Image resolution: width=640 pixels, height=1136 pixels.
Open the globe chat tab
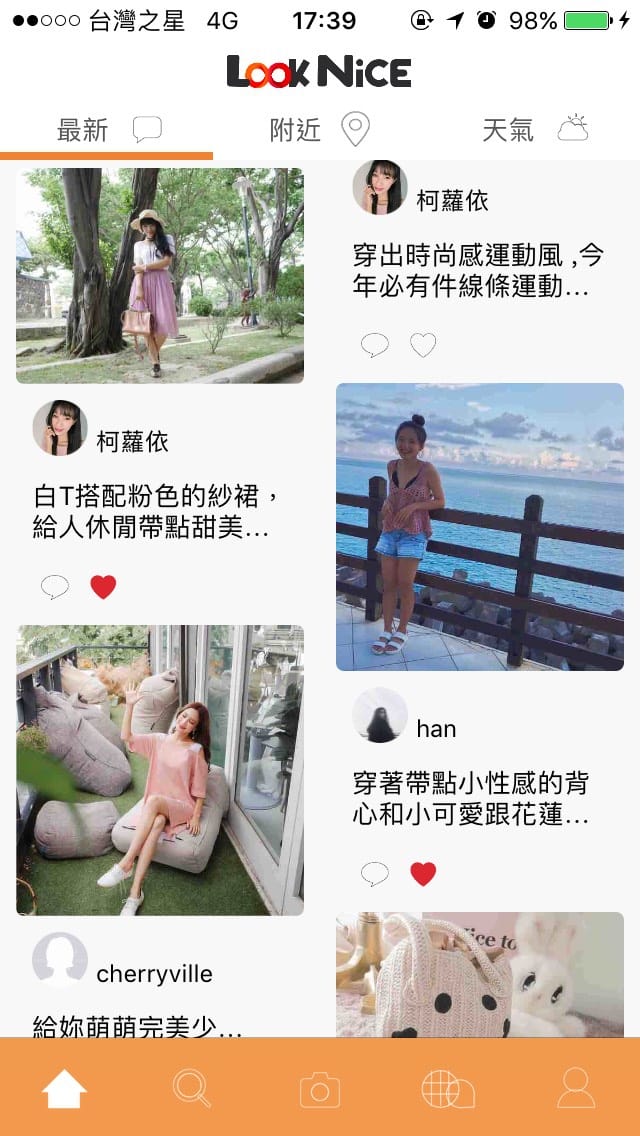[x=448, y=1088]
